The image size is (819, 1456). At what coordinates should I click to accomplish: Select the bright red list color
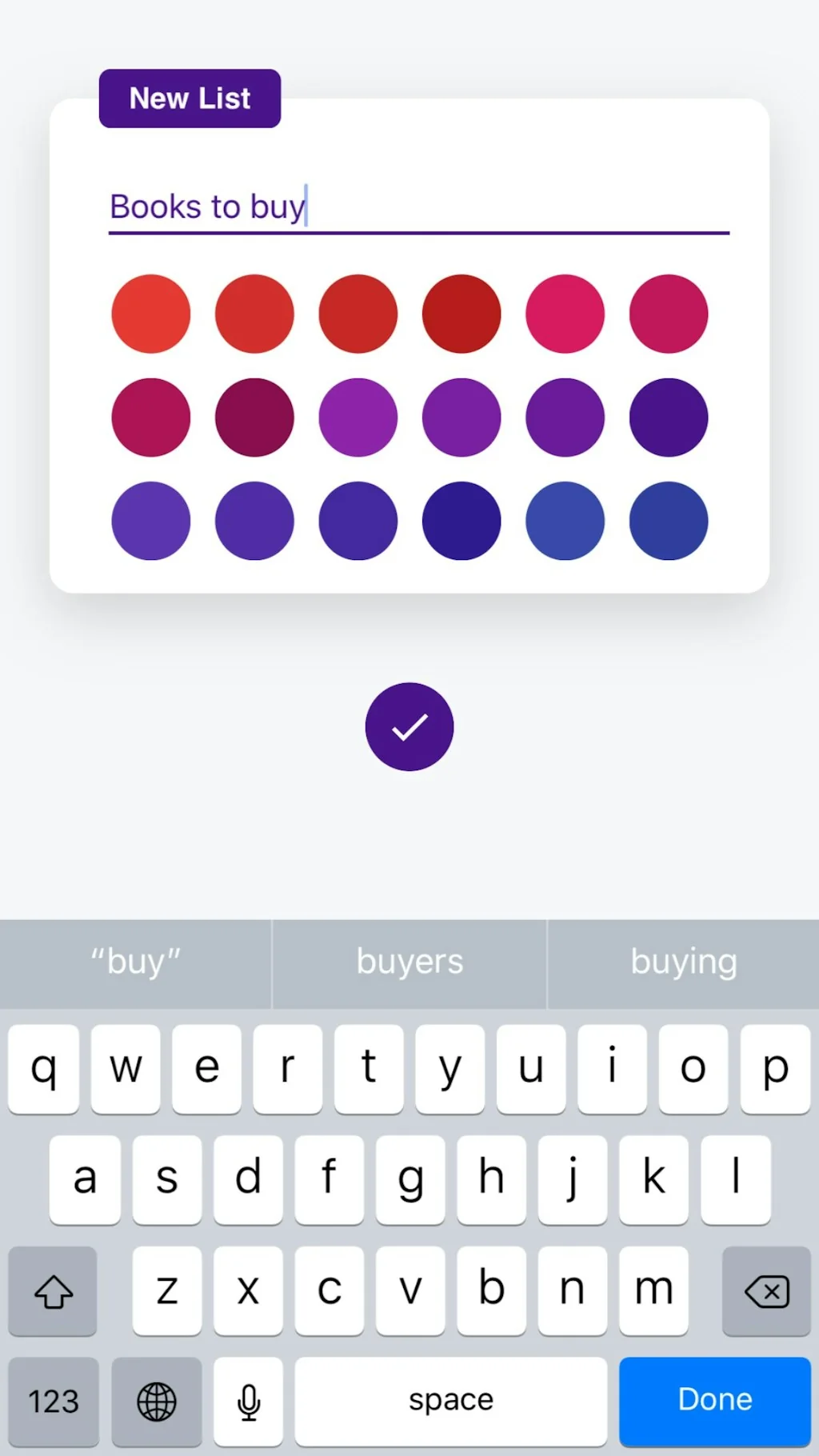(x=150, y=314)
